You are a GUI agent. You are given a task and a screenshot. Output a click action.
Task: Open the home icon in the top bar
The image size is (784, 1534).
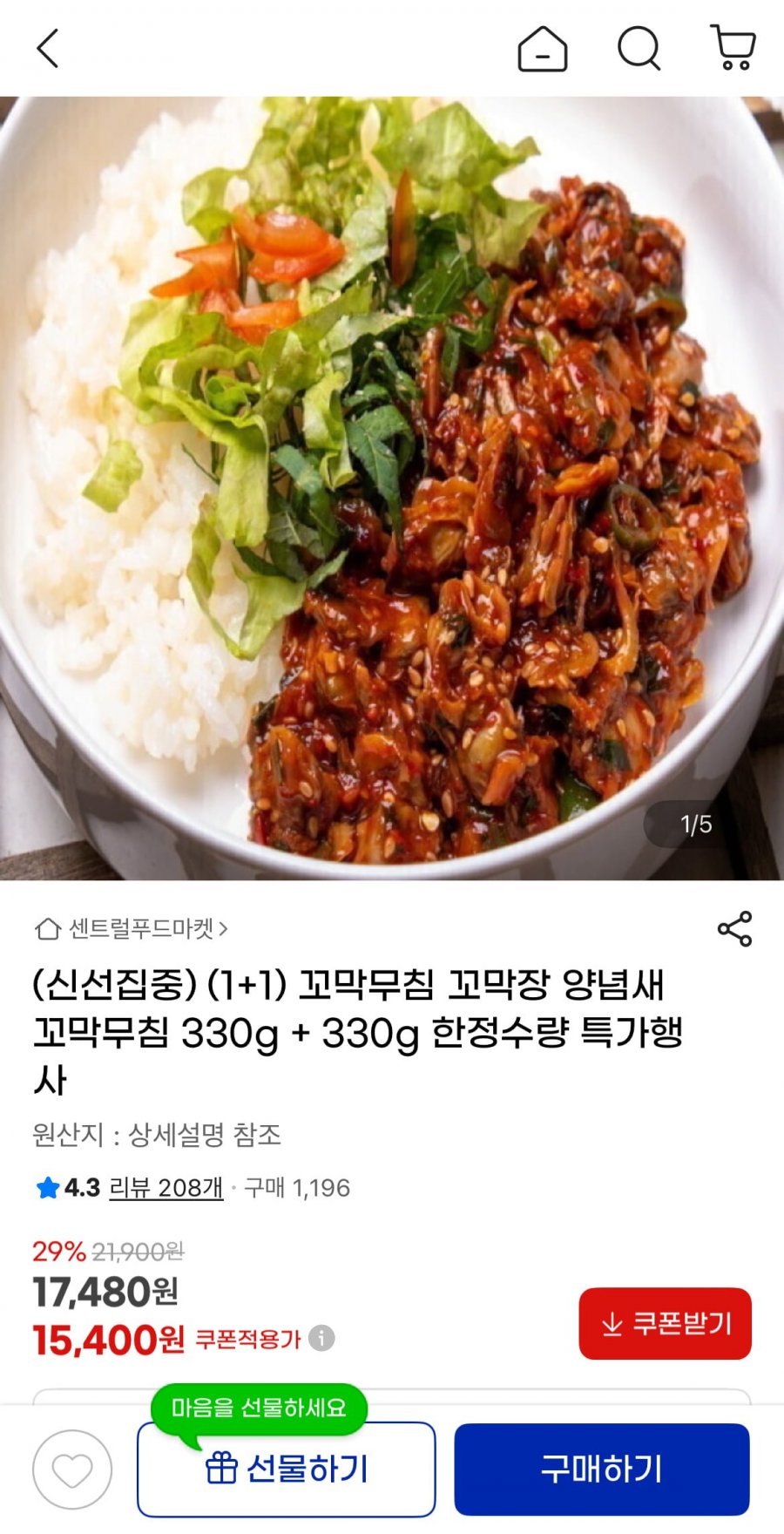pos(543,48)
